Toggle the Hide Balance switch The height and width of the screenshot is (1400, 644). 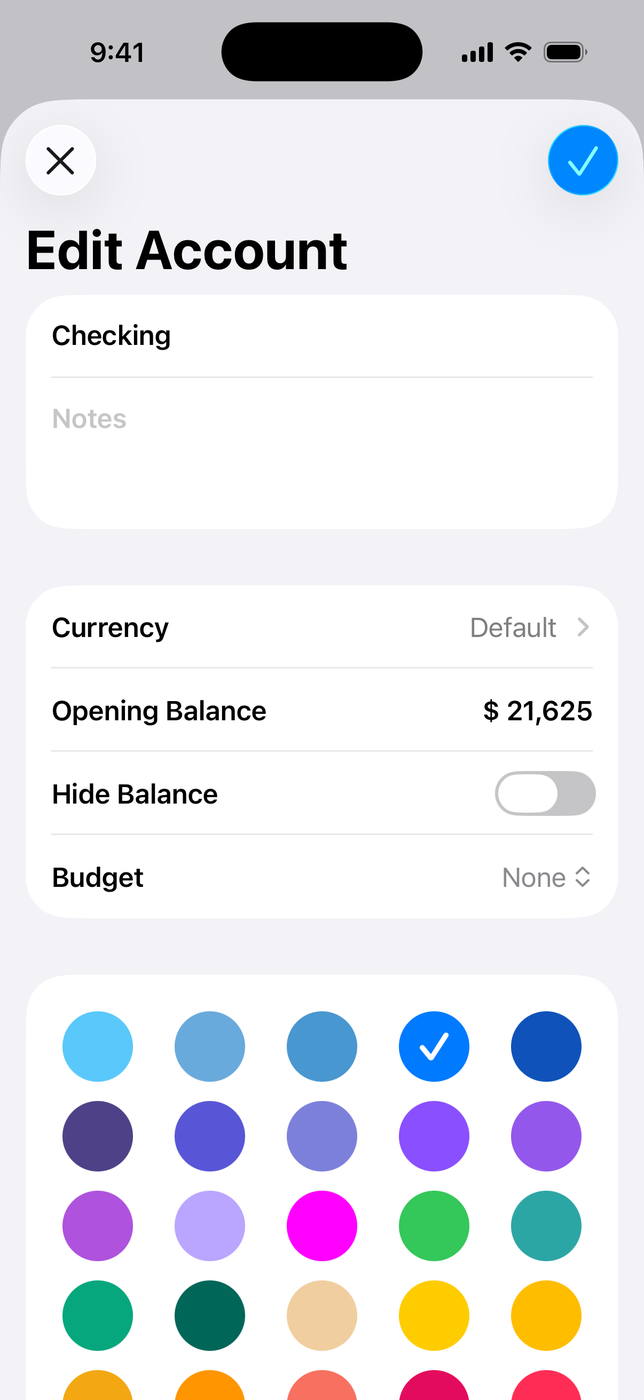pos(545,794)
